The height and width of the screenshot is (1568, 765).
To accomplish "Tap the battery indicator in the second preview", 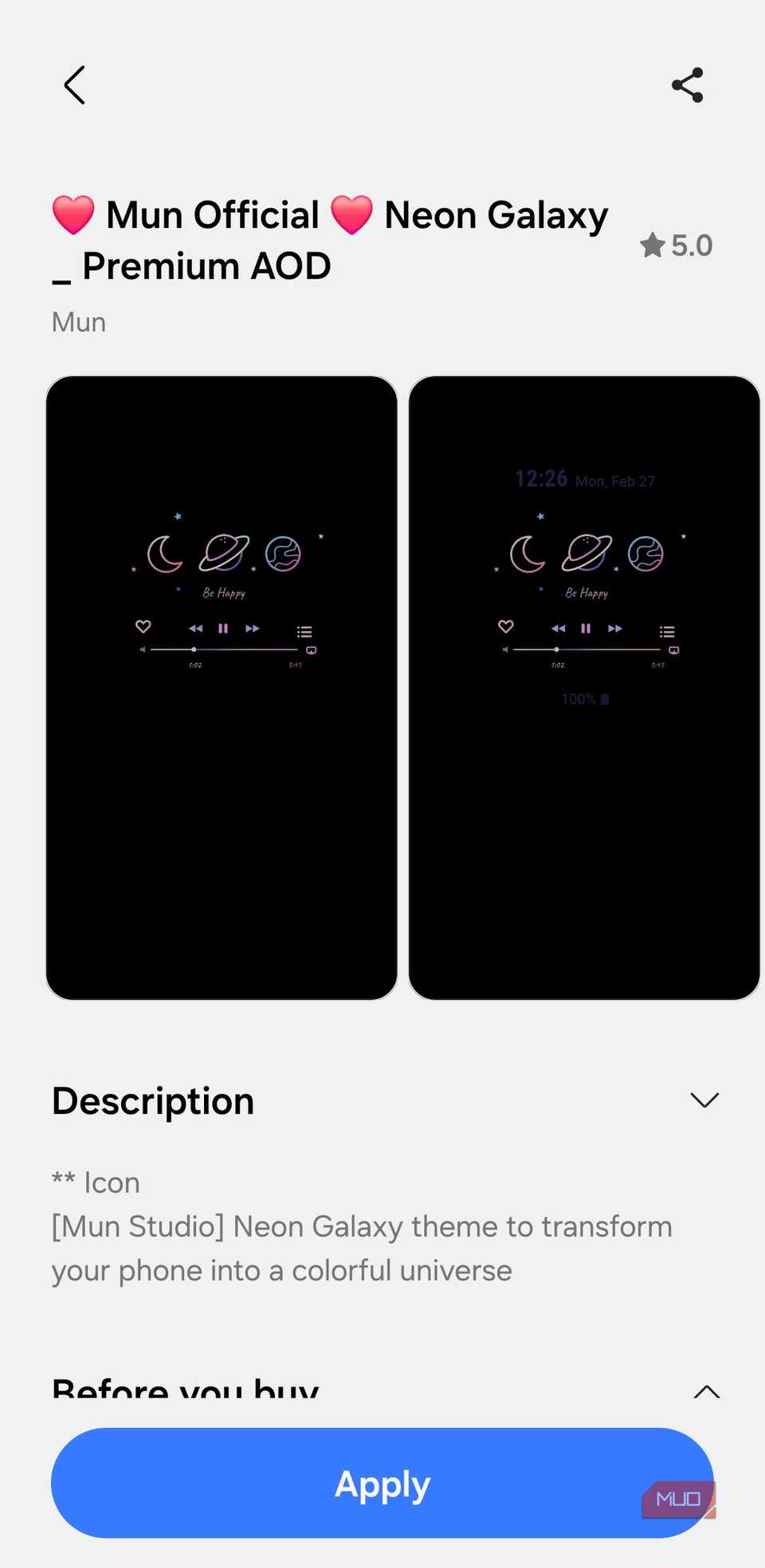I will tap(583, 698).
